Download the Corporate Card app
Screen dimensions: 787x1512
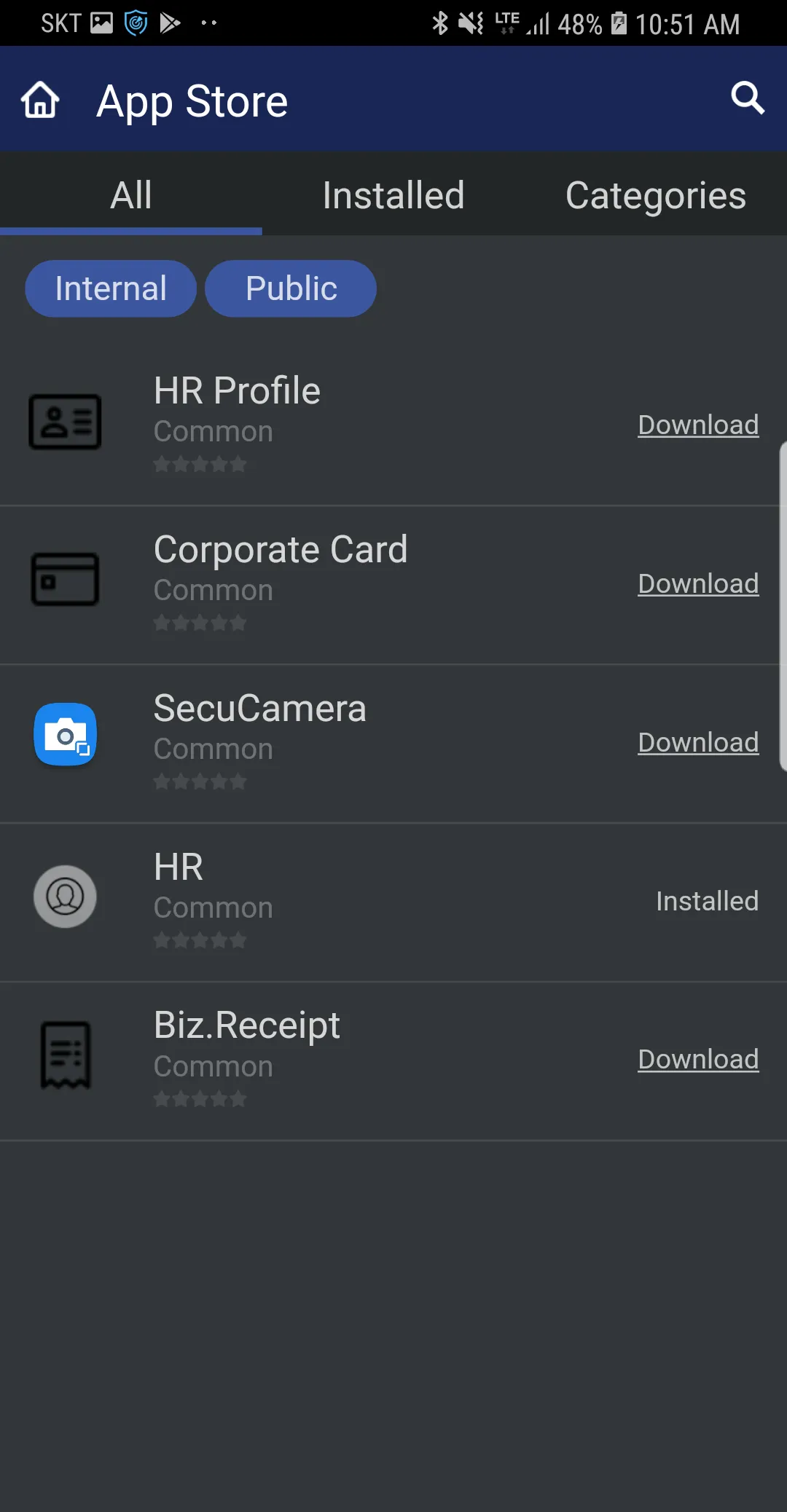click(697, 583)
